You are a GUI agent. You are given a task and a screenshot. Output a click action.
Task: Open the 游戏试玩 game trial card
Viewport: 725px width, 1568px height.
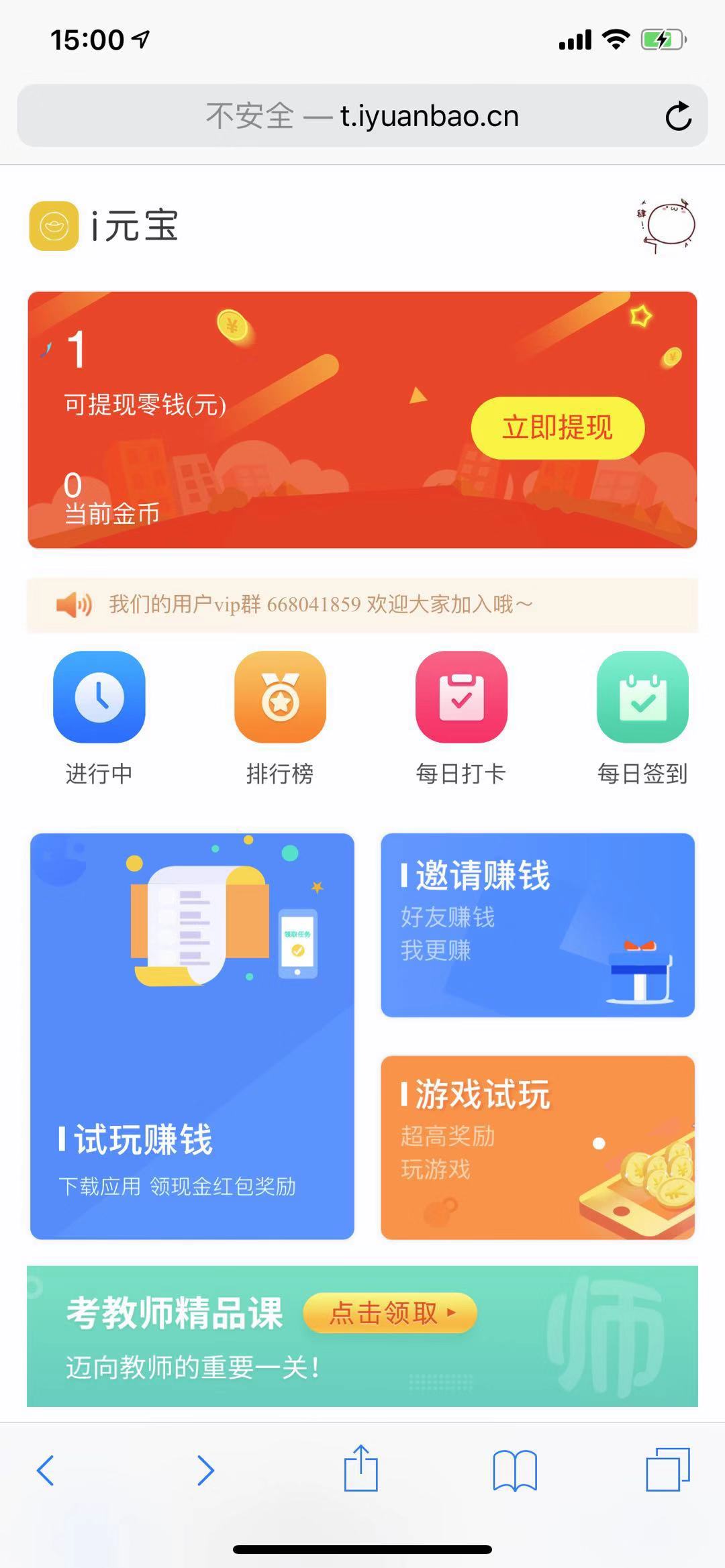pos(536,1147)
